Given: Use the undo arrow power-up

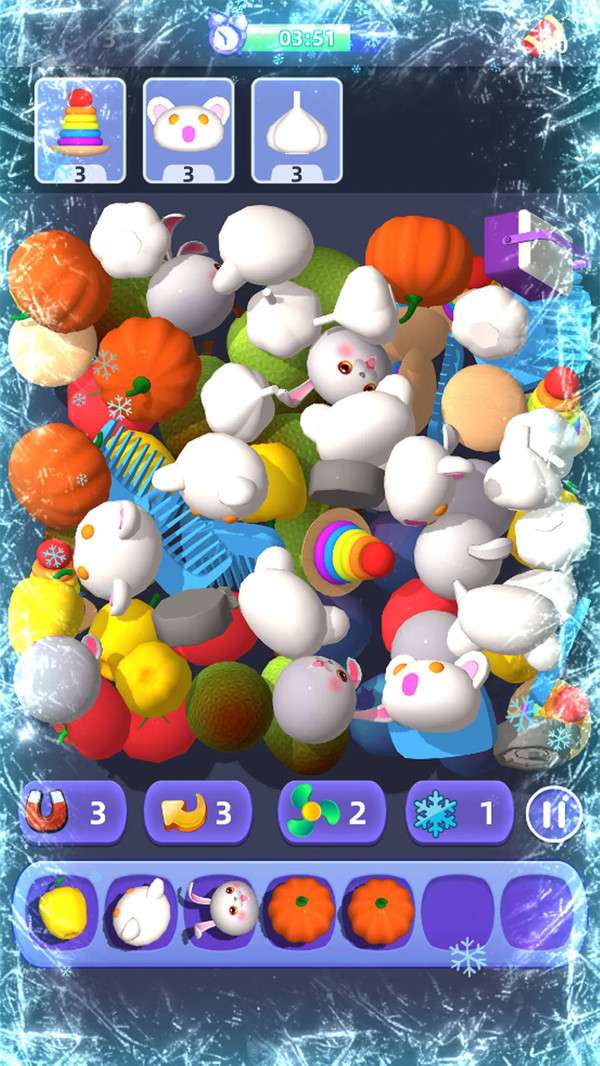Looking at the screenshot, I should pyautogui.click(x=195, y=813).
